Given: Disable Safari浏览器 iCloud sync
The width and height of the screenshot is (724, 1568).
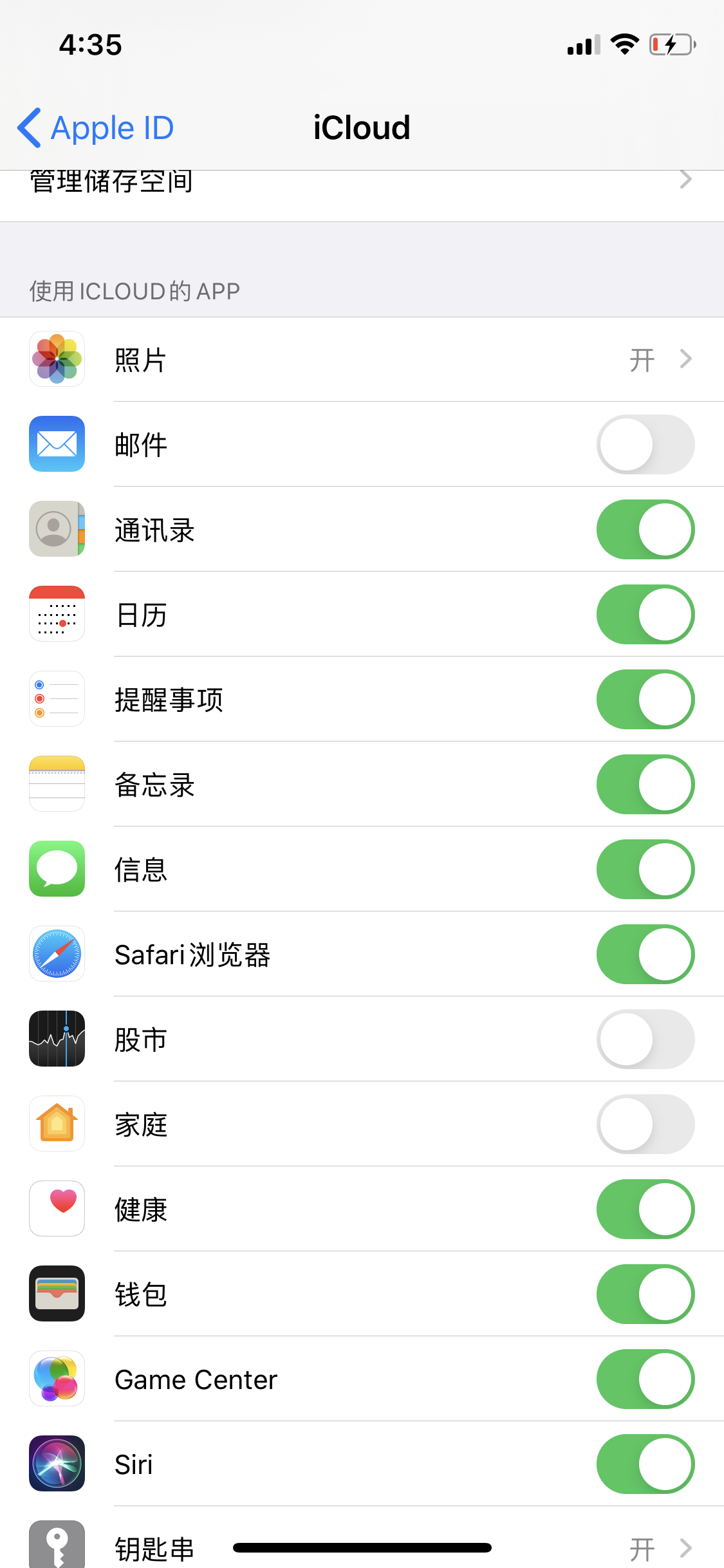Looking at the screenshot, I should 645,954.
